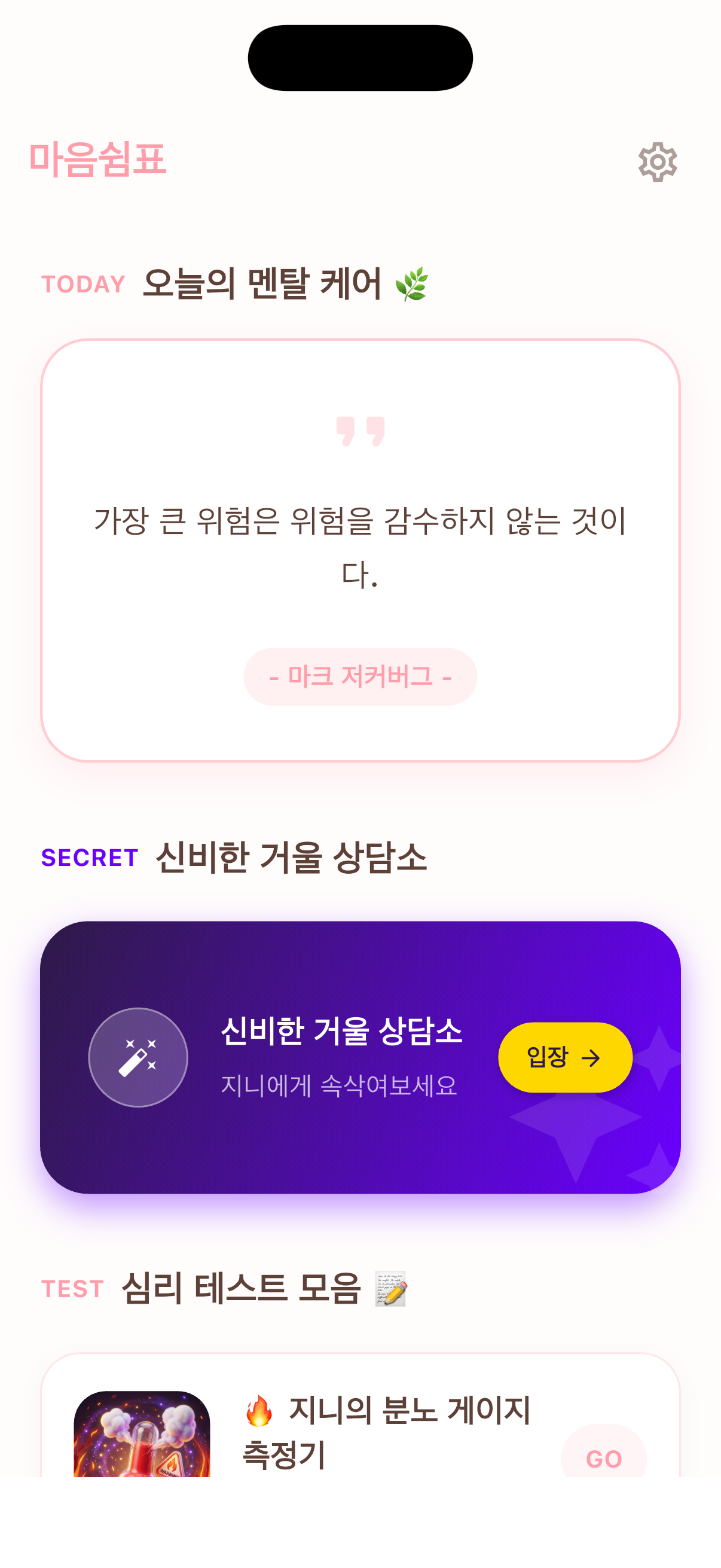Click the magic wand icon on the mirror card
This screenshot has height=1568, width=721.
coord(139,1057)
